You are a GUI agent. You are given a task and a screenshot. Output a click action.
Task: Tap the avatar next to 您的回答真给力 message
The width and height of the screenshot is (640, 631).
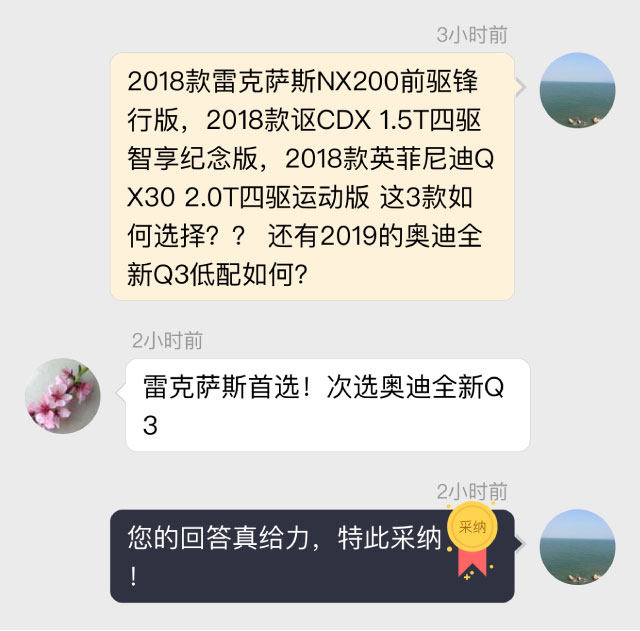click(577, 547)
